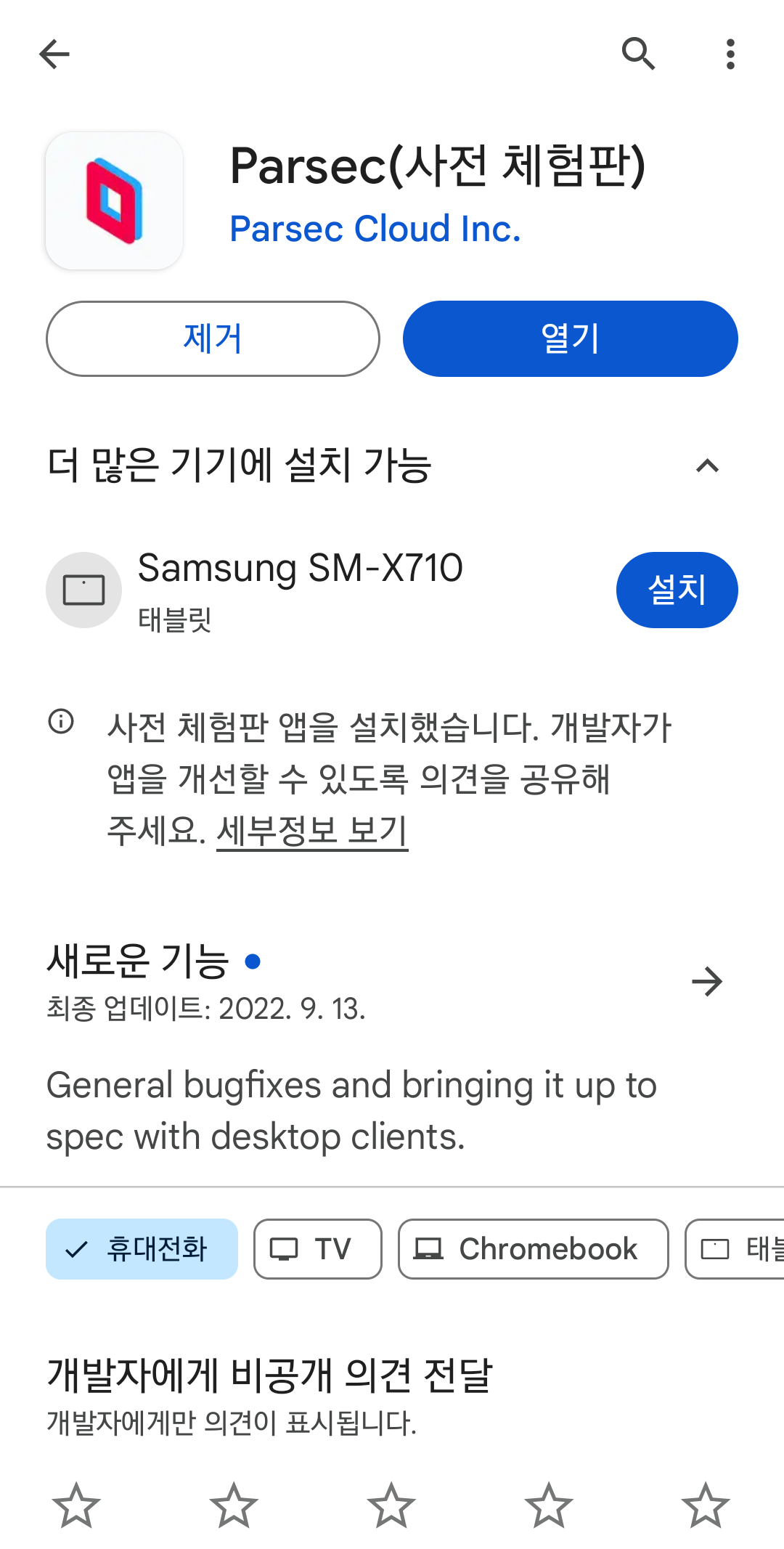Open the overflow menu
This screenshot has width=784, height=1549.
pyautogui.click(x=729, y=53)
